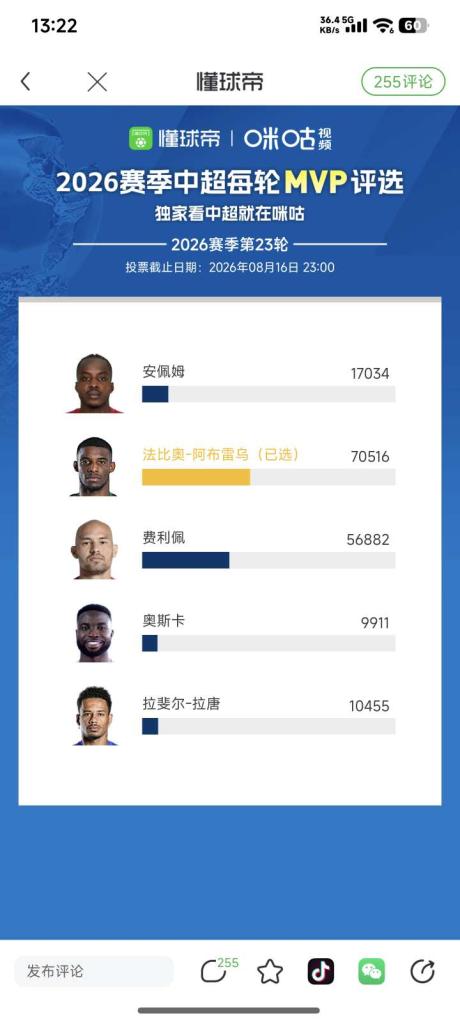The height and width of the screenshot is (1022, 460).
Task: Pick 拉斐尔-拉唐 poll option
Action: pos(231,716)
